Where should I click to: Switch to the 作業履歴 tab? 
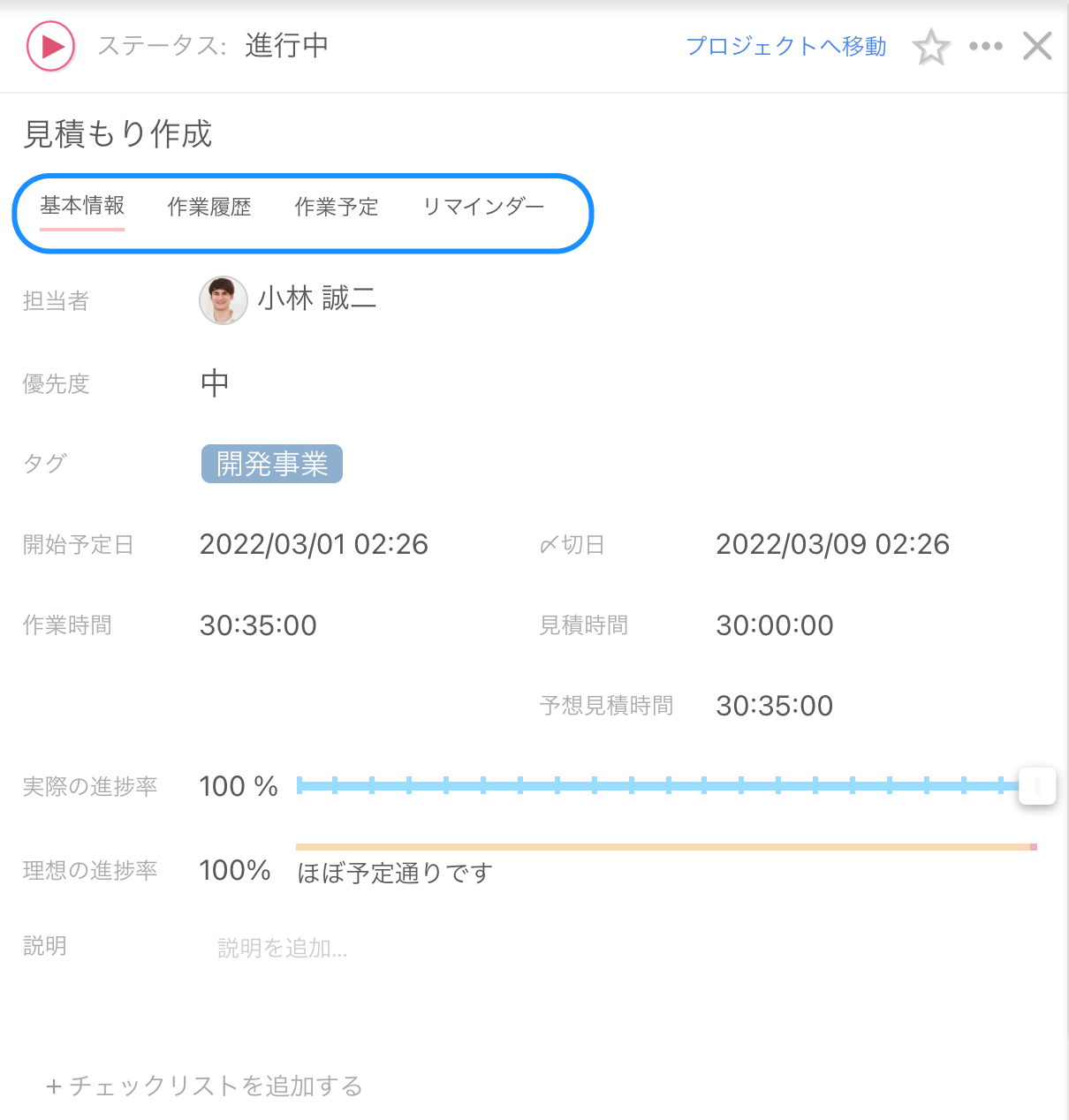[x=209, y=207]
